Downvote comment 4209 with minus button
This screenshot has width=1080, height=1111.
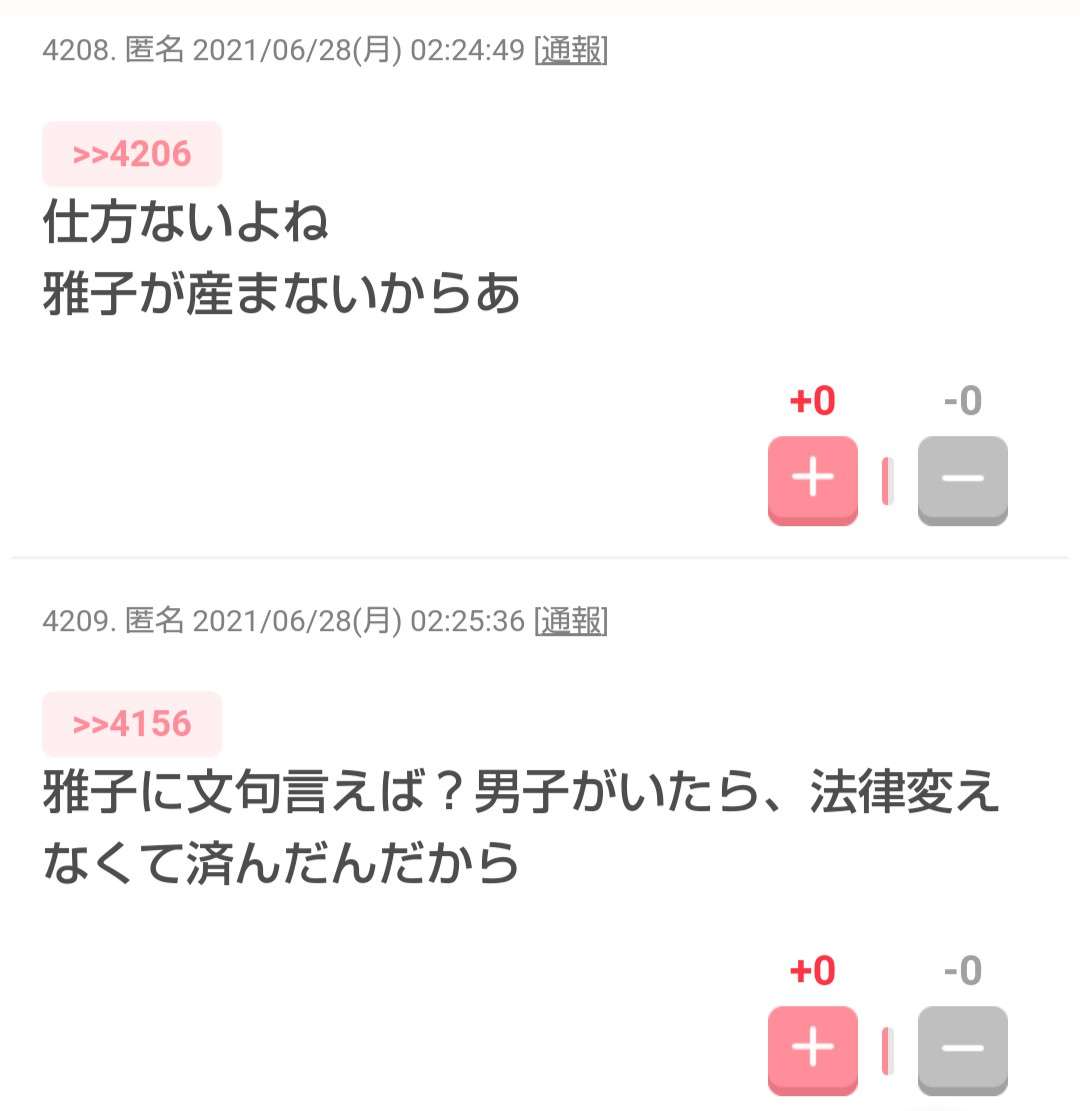(962, 1049)
